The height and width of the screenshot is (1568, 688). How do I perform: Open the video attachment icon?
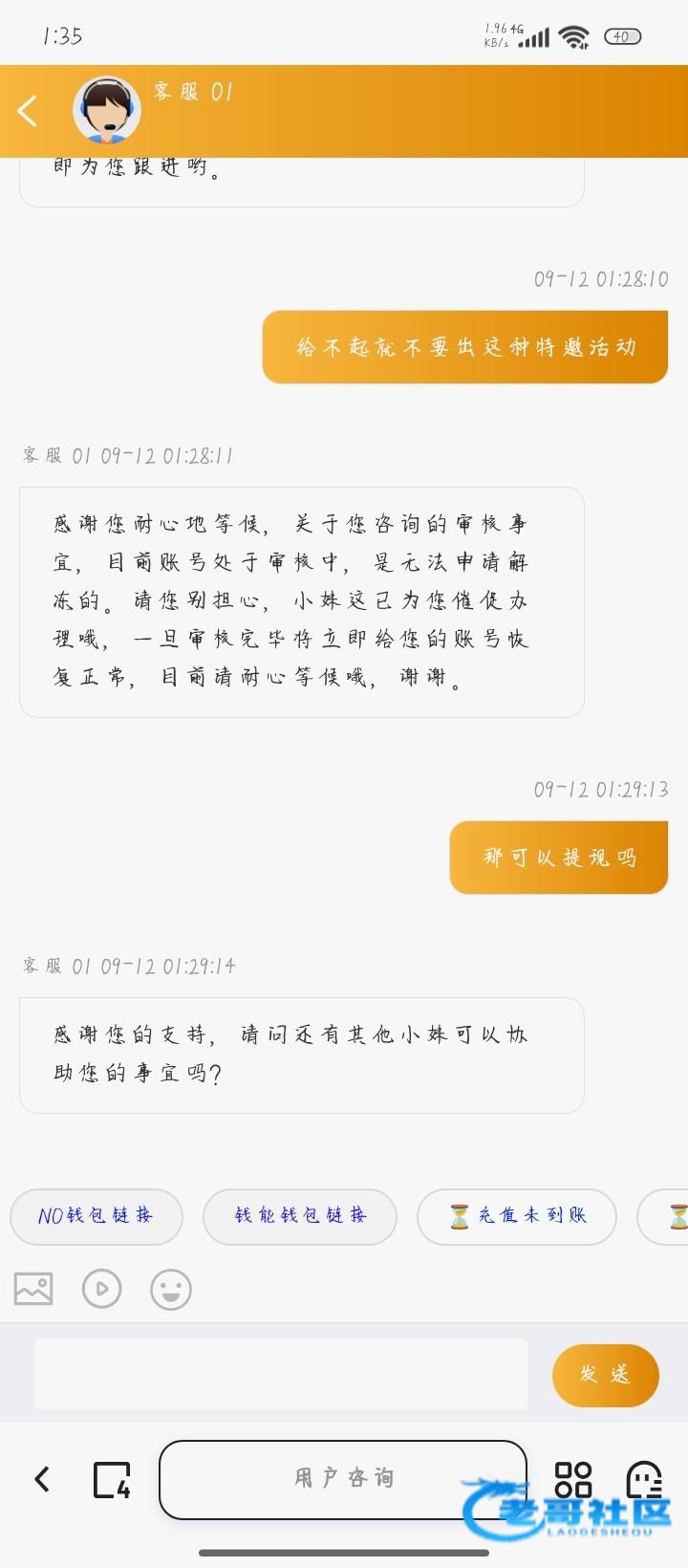coord(102,1289)
